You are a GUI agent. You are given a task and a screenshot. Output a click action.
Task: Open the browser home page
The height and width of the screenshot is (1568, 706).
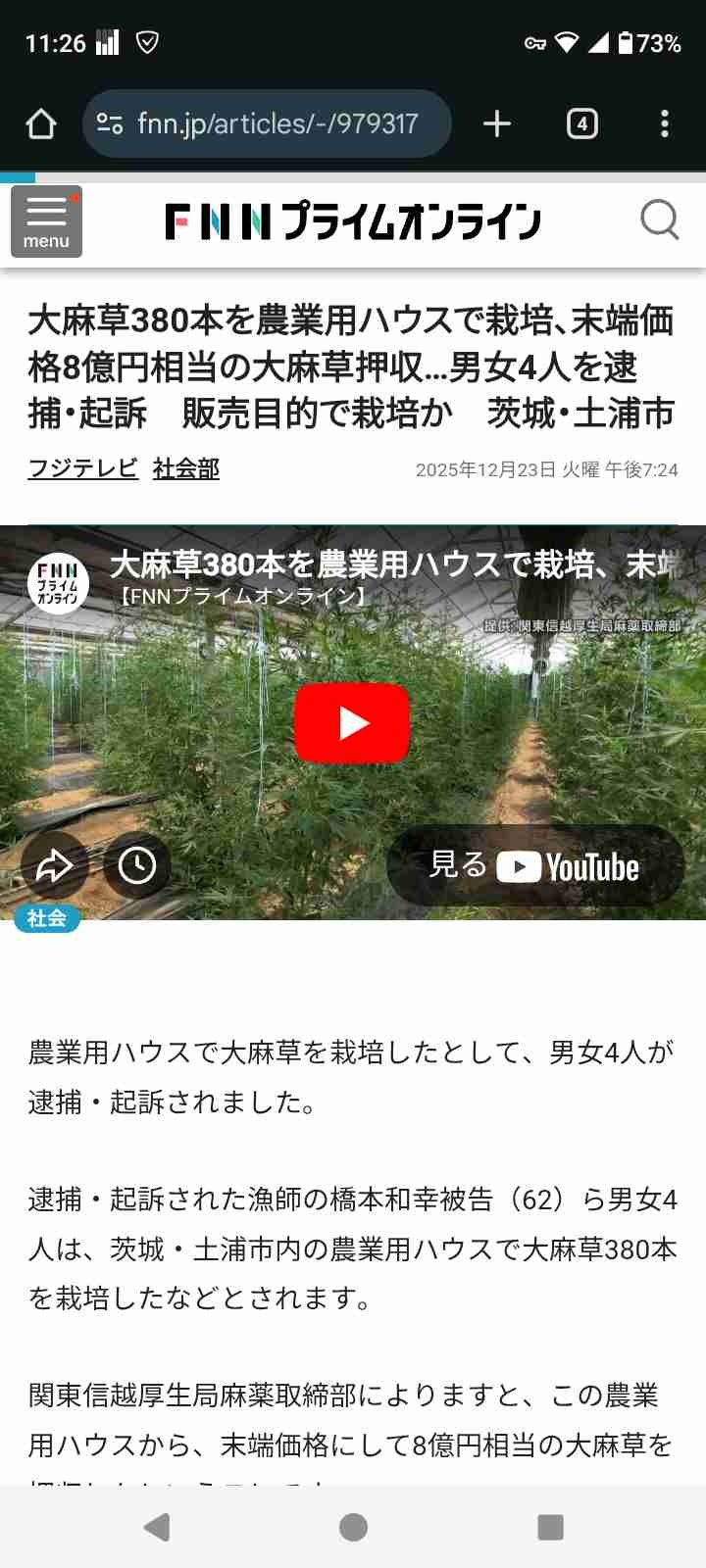point(41,124)
